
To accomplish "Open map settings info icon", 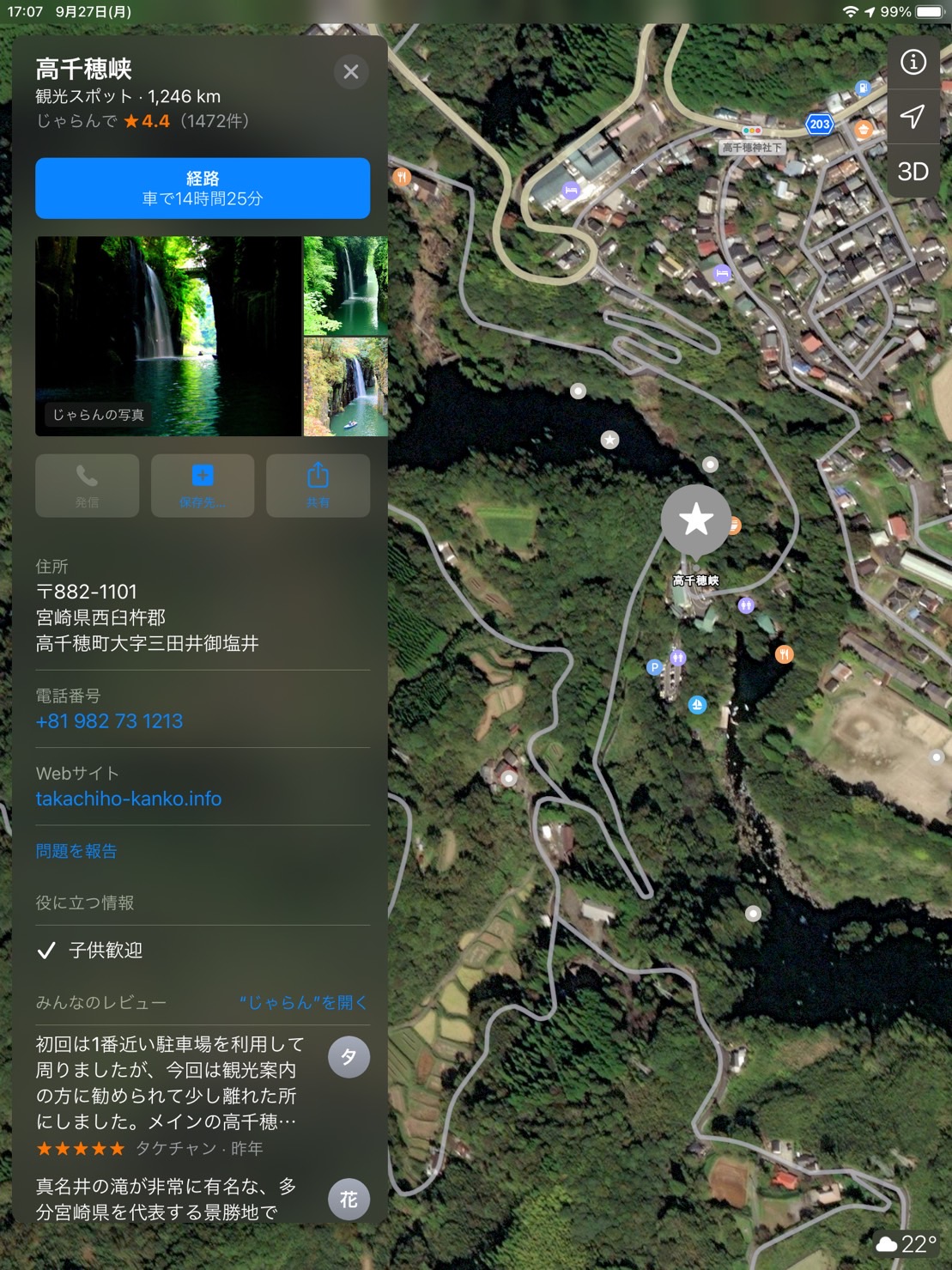I will click(x=913, y=62).
